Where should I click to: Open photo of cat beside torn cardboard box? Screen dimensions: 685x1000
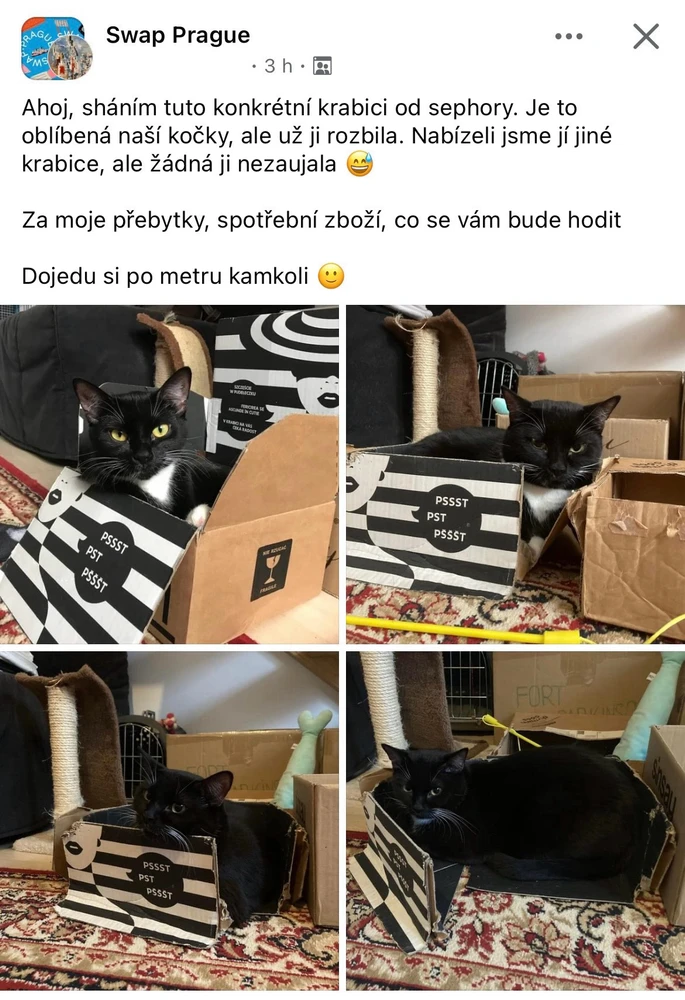(515, 474)
